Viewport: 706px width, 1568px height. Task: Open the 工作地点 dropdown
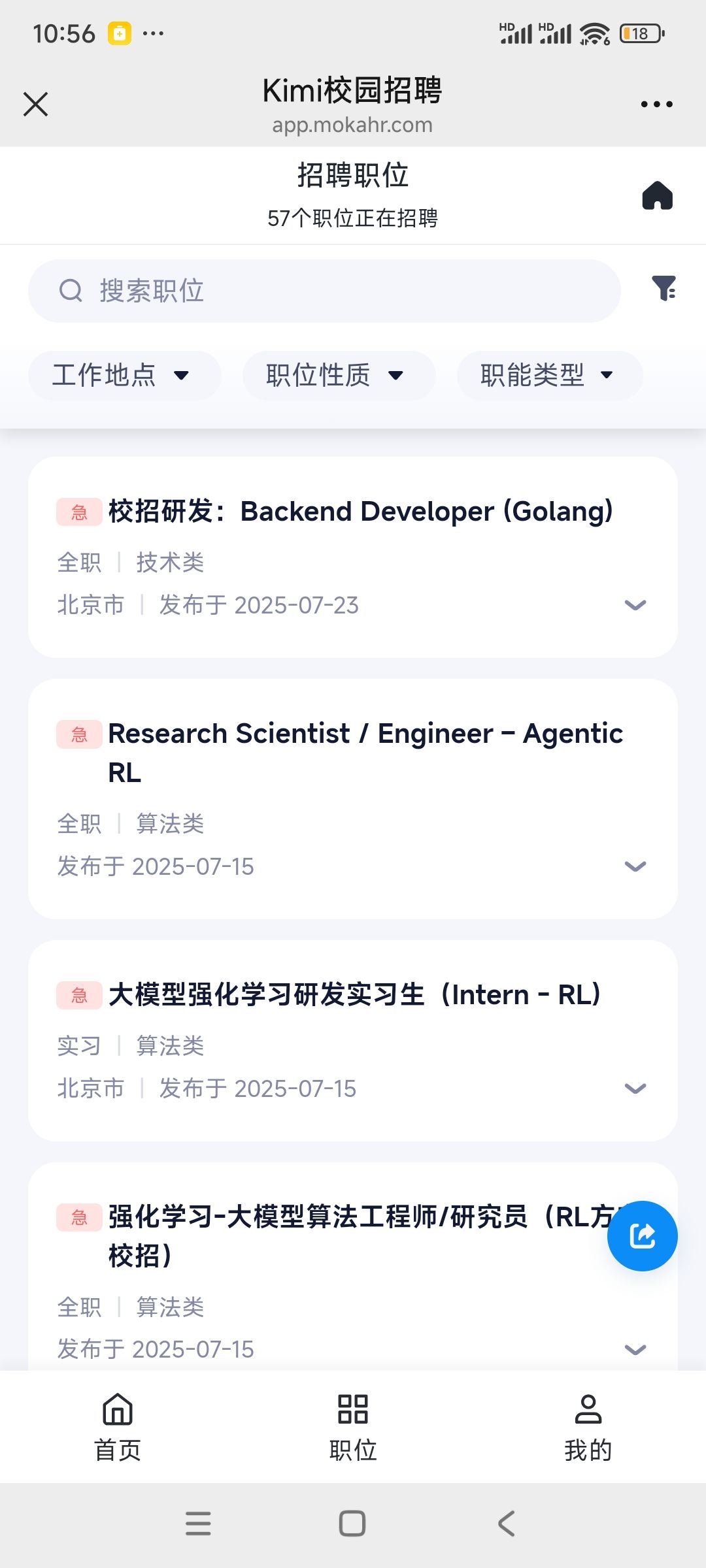124,375
